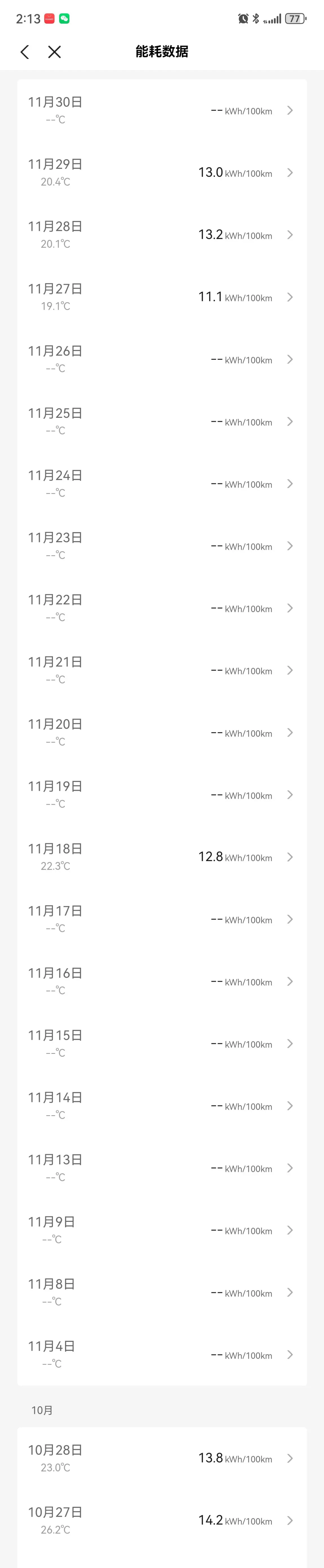This screenshot has height=1568, width=324.
Task: Select the 11月8日 row
Action: pos(162,1292)
